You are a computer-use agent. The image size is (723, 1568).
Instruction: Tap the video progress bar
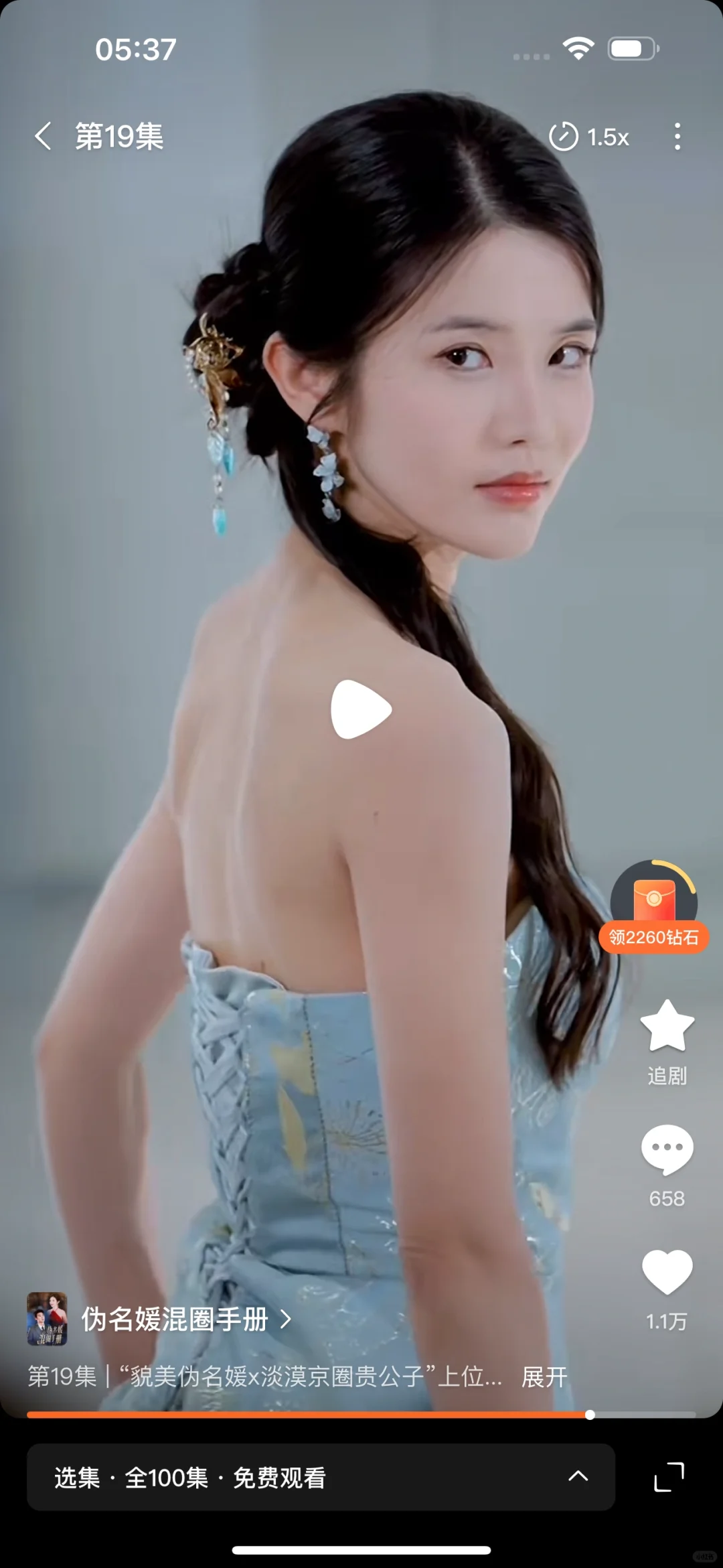pos(361,1415)
